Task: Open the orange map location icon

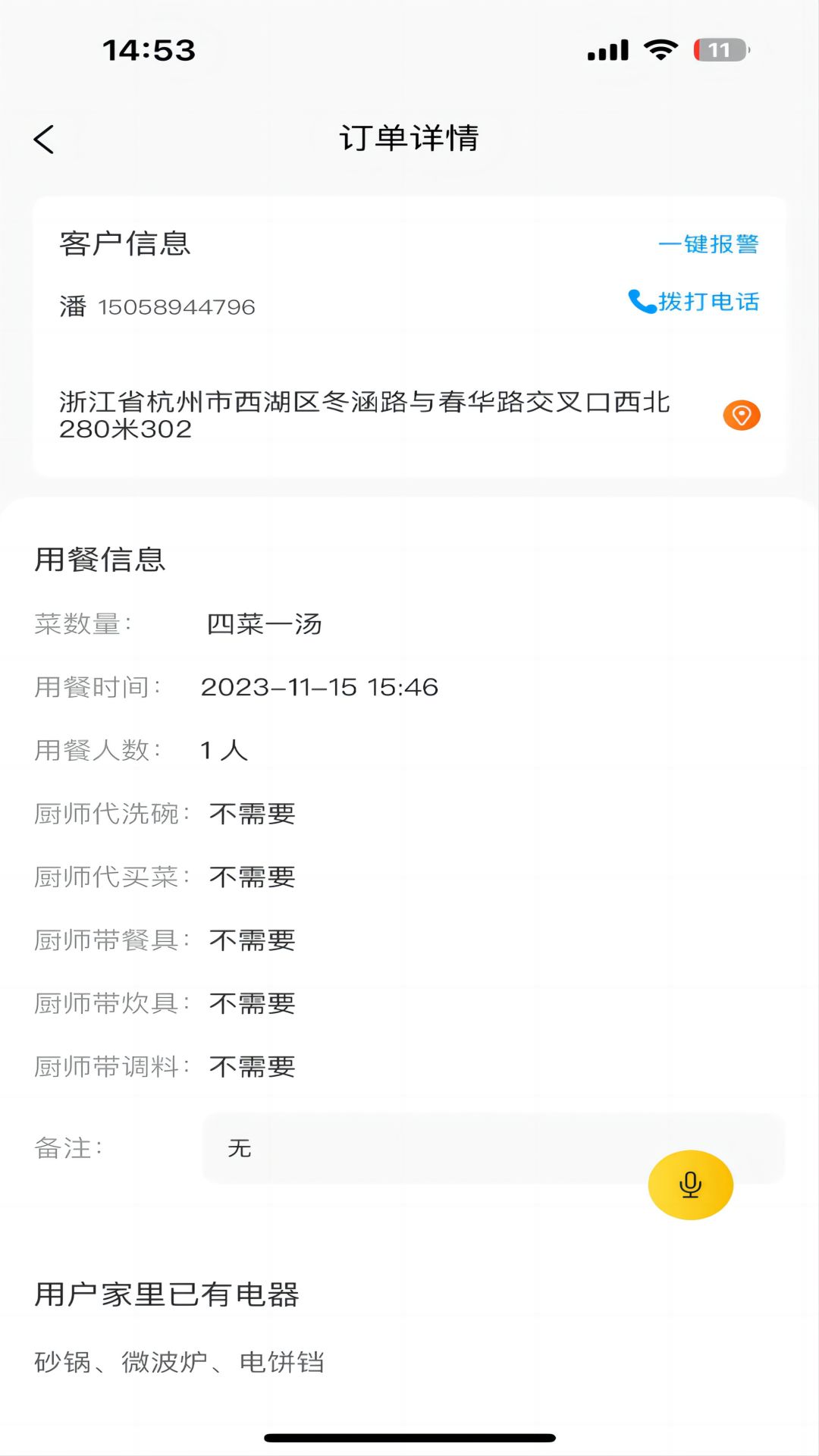Action: pos(741,416)
